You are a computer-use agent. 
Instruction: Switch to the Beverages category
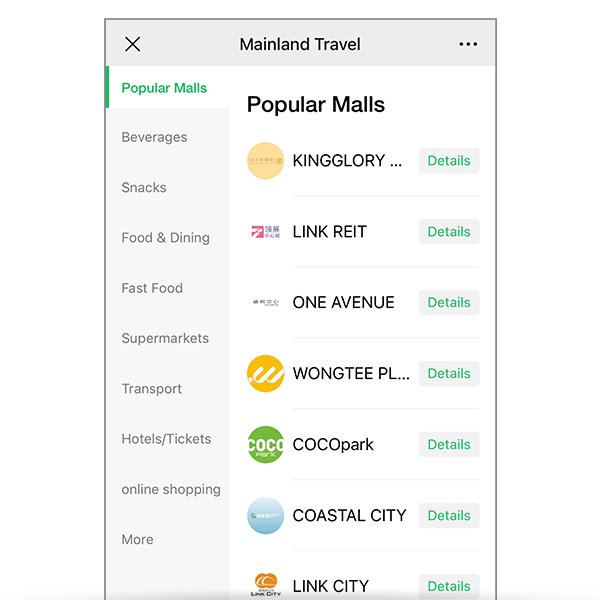pyautogui.click(x=154, y=137)
